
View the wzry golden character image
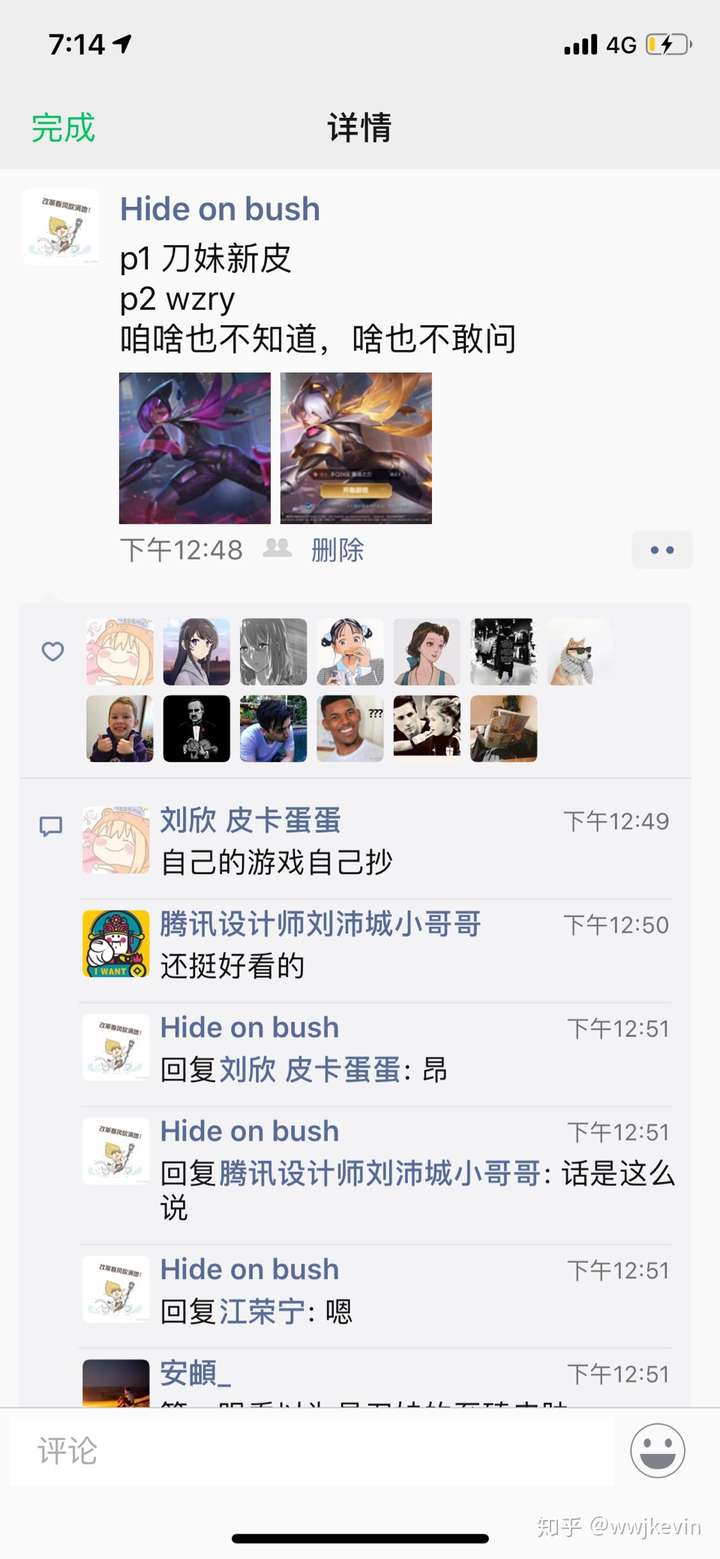tap(356, 448)
